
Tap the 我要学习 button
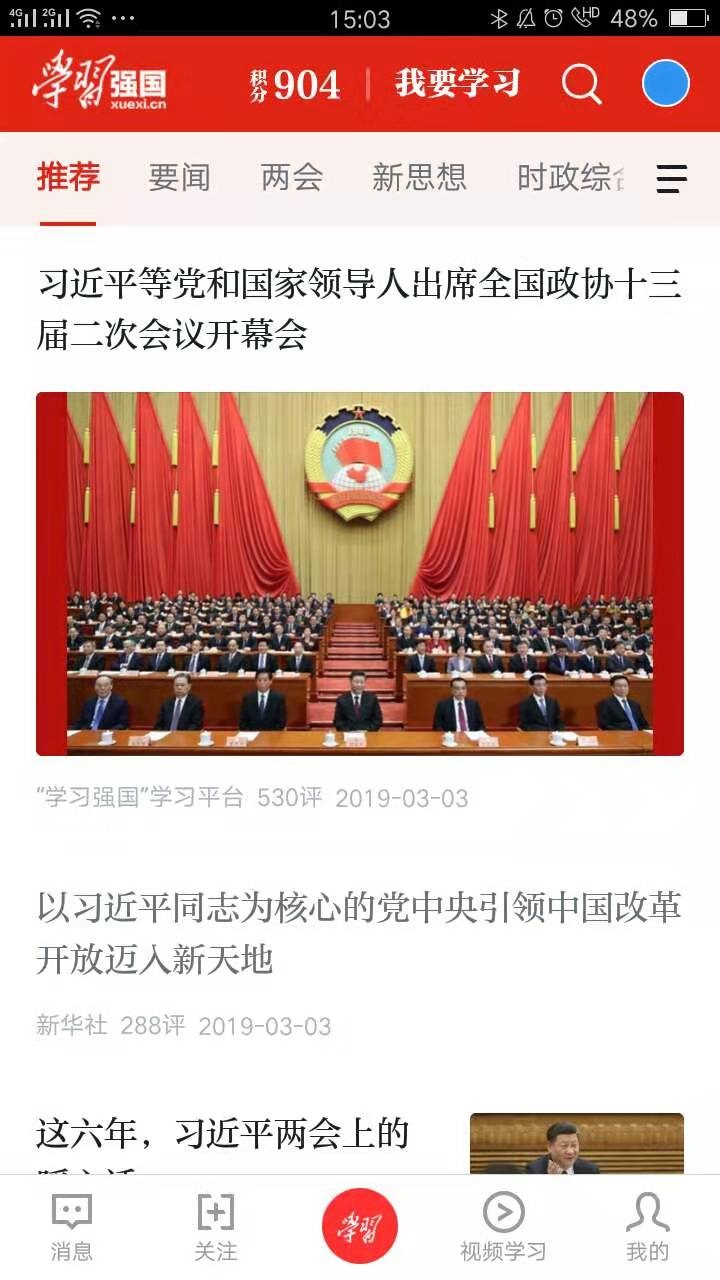pos(457,84)
